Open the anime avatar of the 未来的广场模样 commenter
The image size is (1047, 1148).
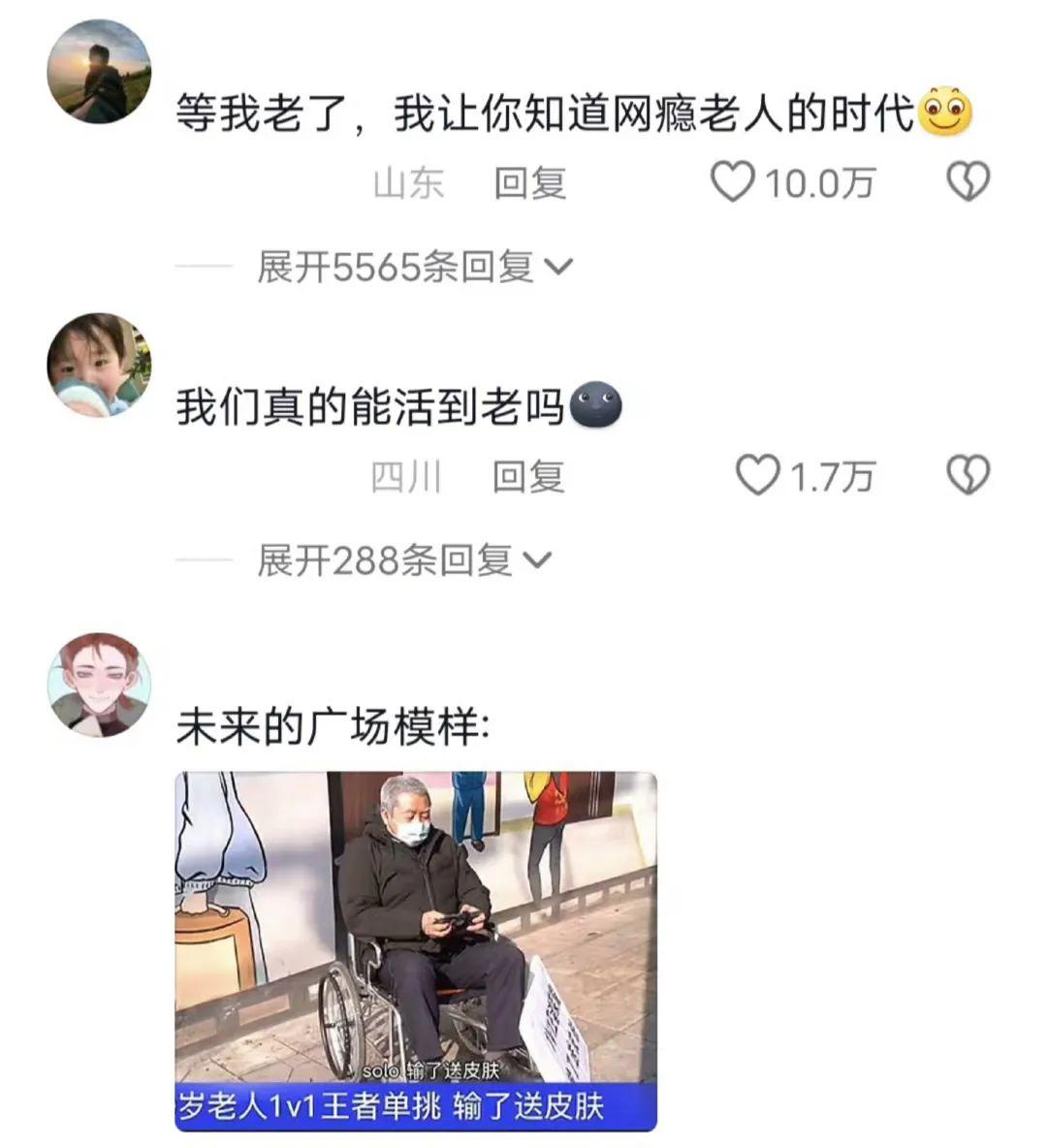(99, 685)
